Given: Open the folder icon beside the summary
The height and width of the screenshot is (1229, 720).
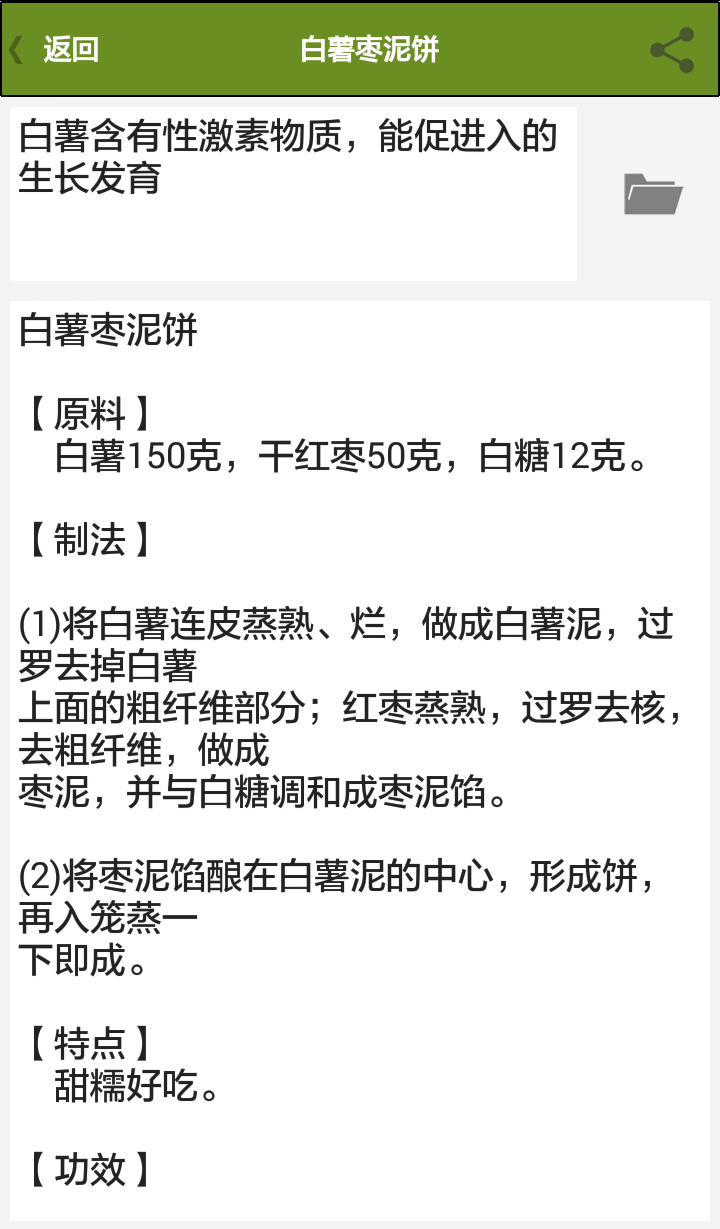Looking at the screenshot, I should tap(653, 194).
